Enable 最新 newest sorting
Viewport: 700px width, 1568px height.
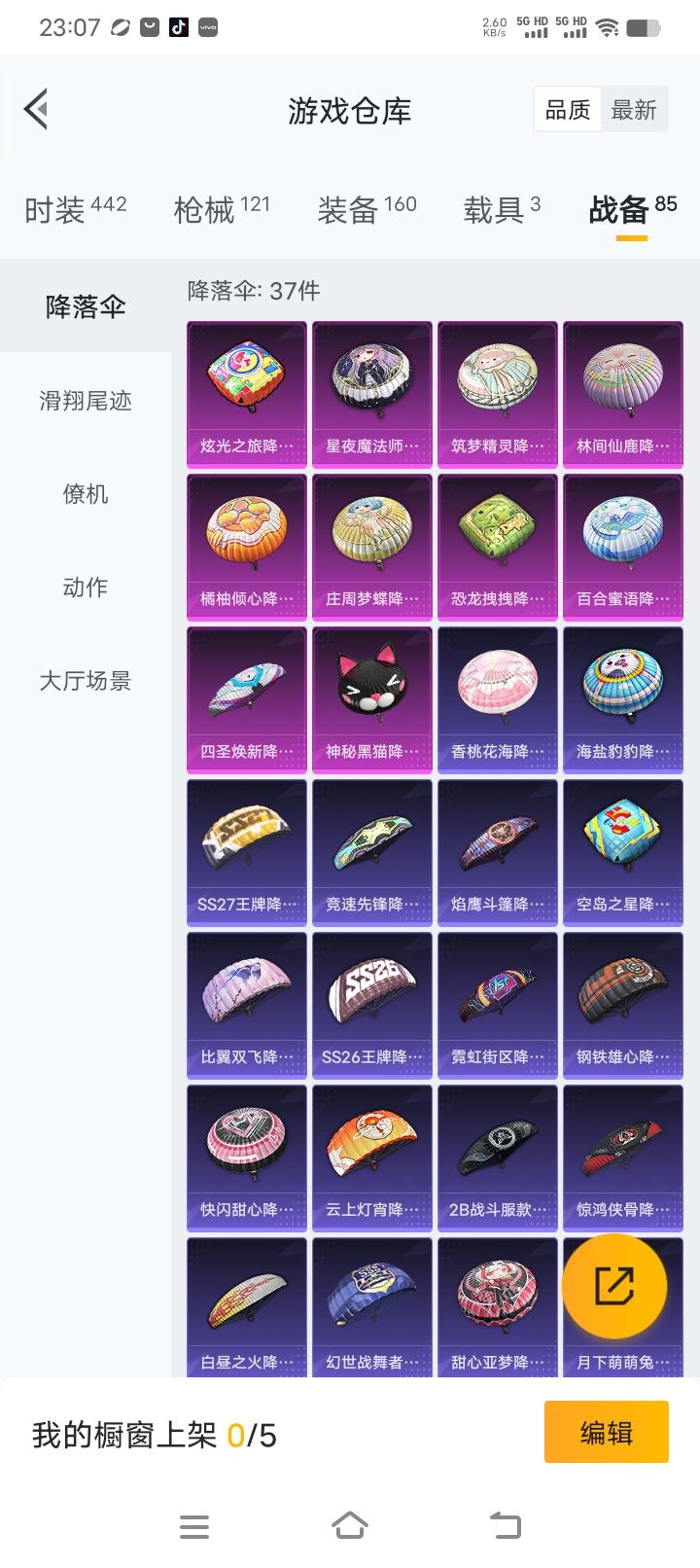(x=635, y=109)
